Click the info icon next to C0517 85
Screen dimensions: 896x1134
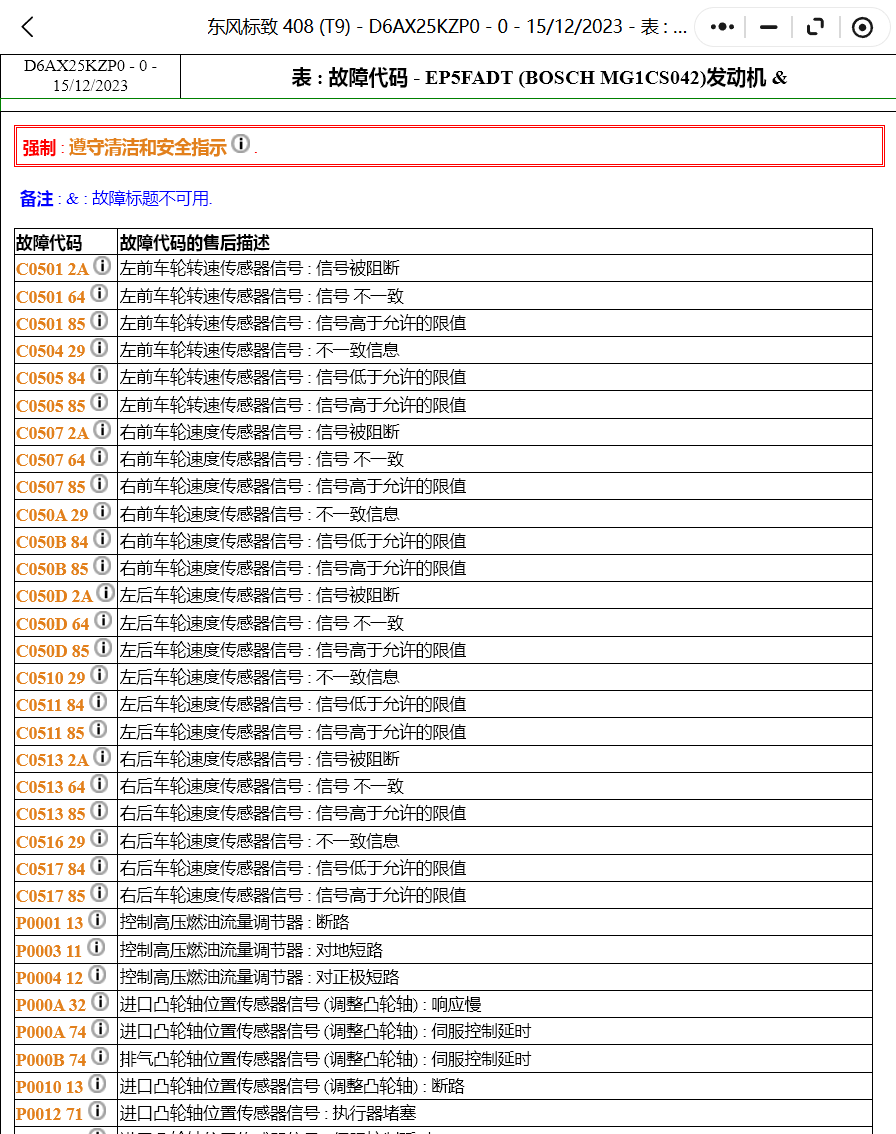coord(100,890)
